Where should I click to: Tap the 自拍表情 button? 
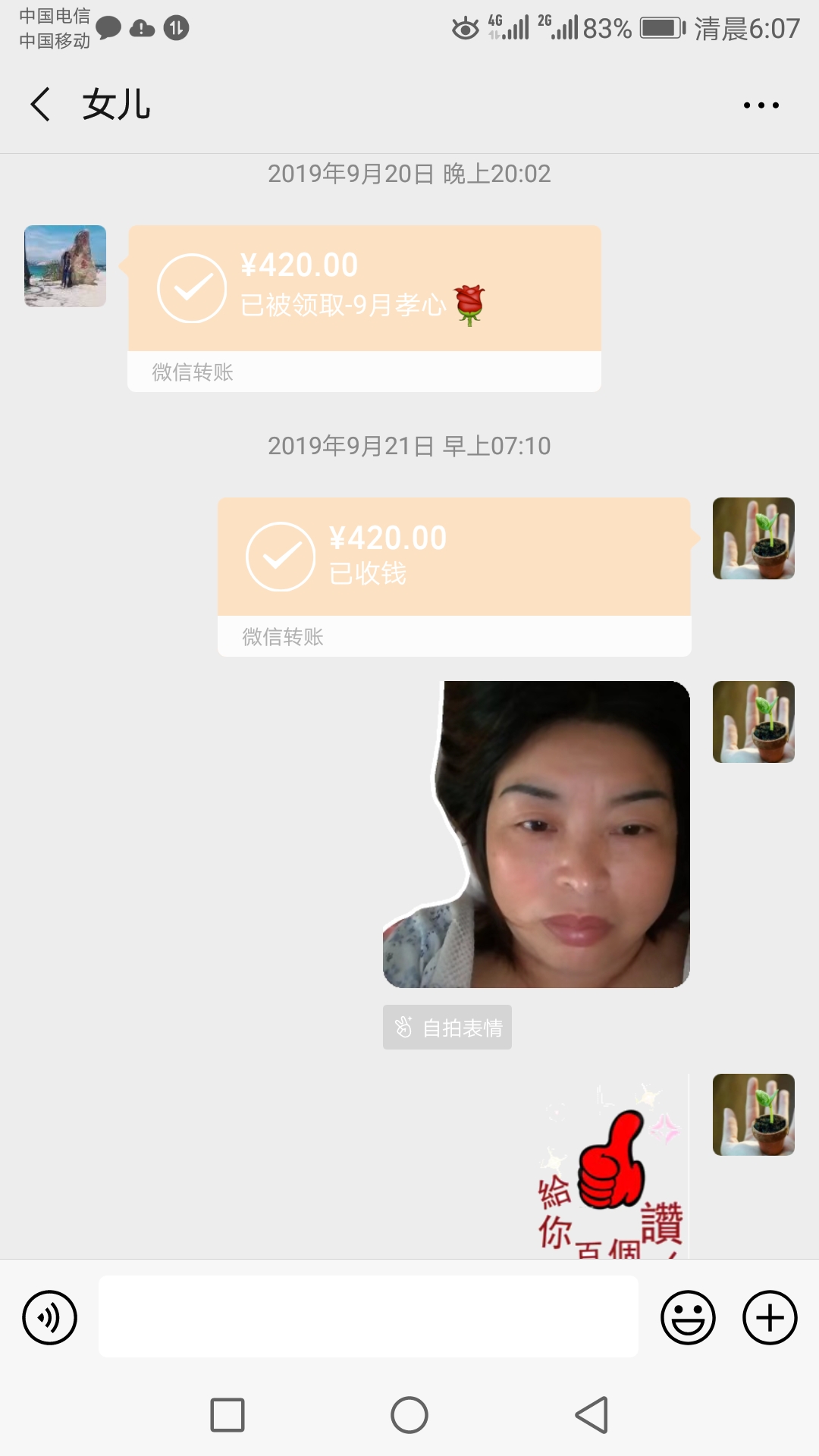(447, 1027)
